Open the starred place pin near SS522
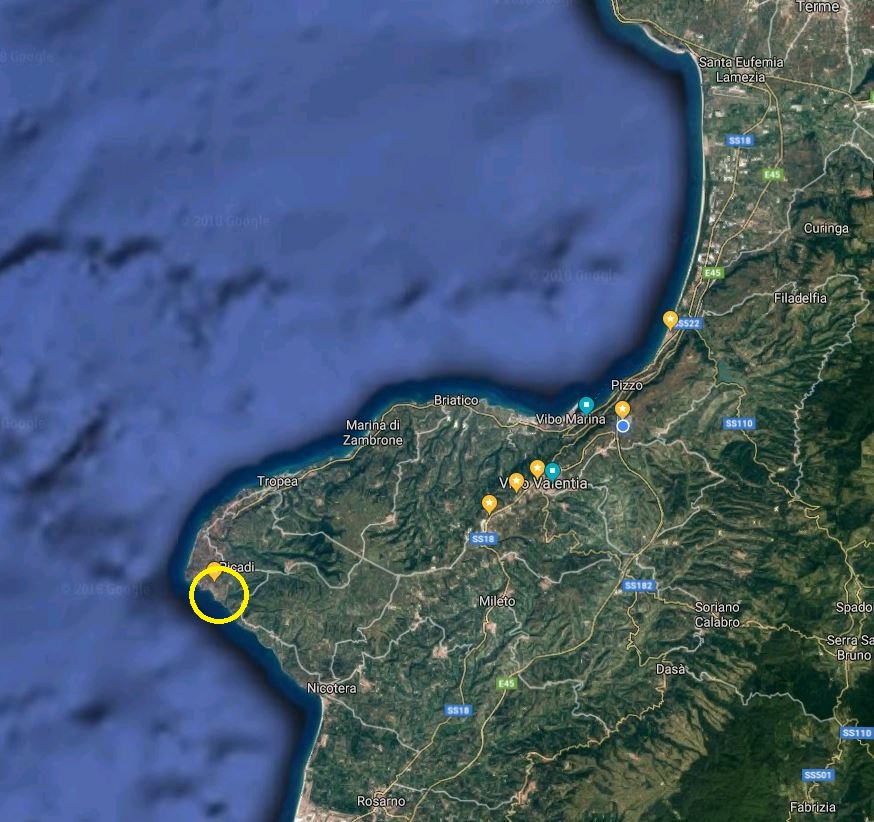 [670, 319]
